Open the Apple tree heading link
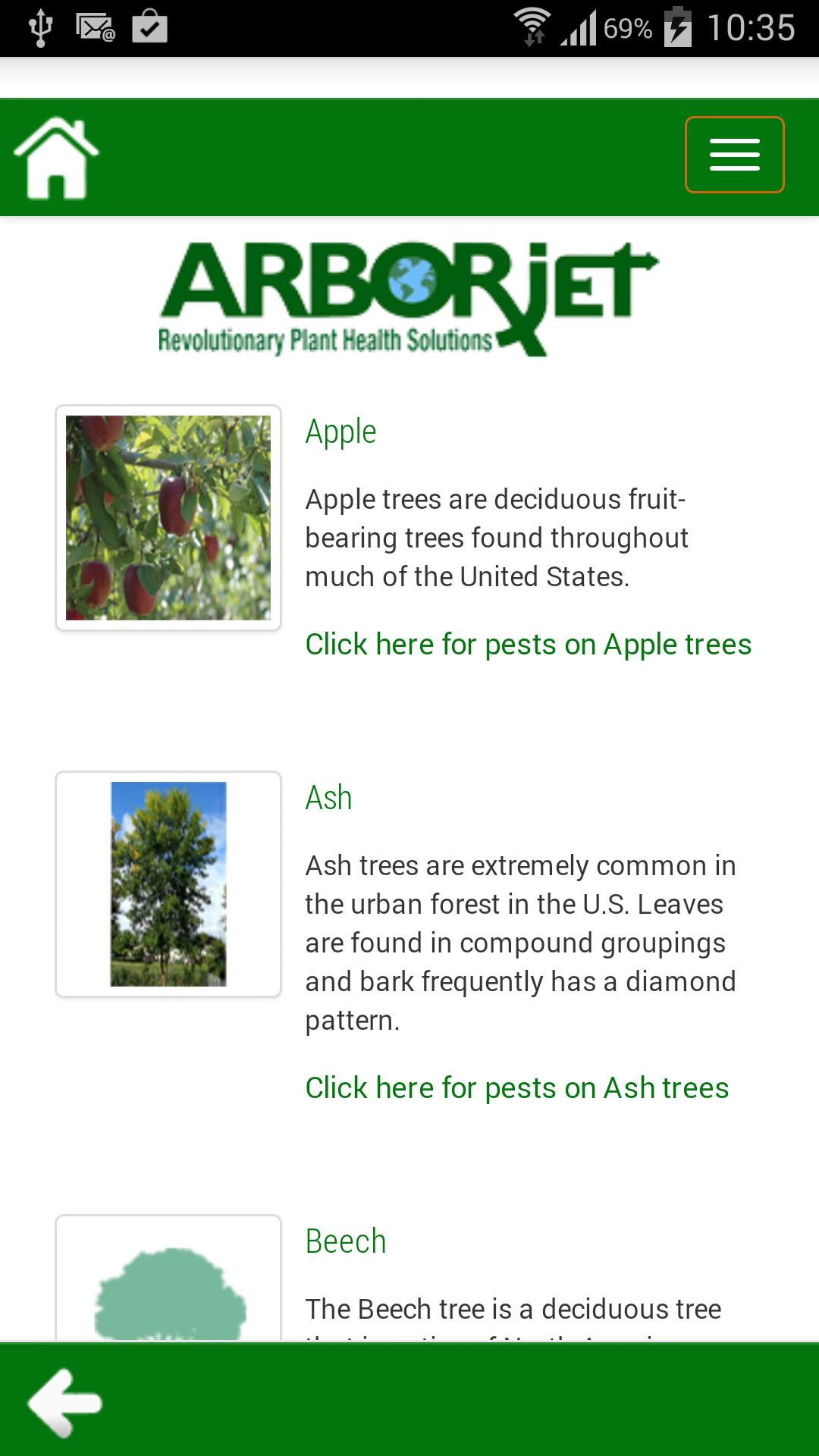This screenshot has width=819, height=1456. (340, 432)
